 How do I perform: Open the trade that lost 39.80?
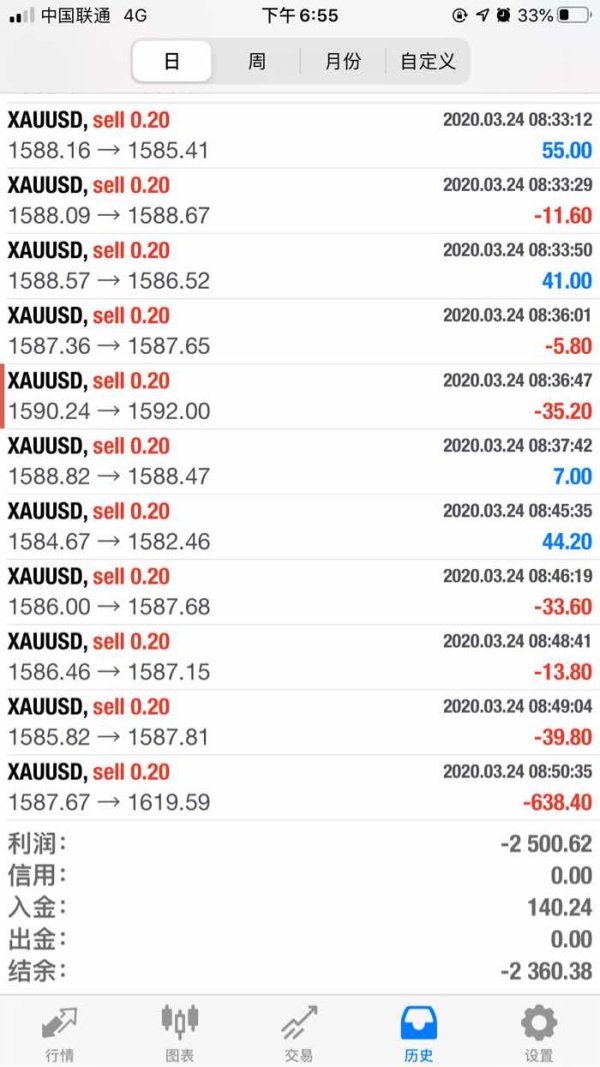(300, 722)
